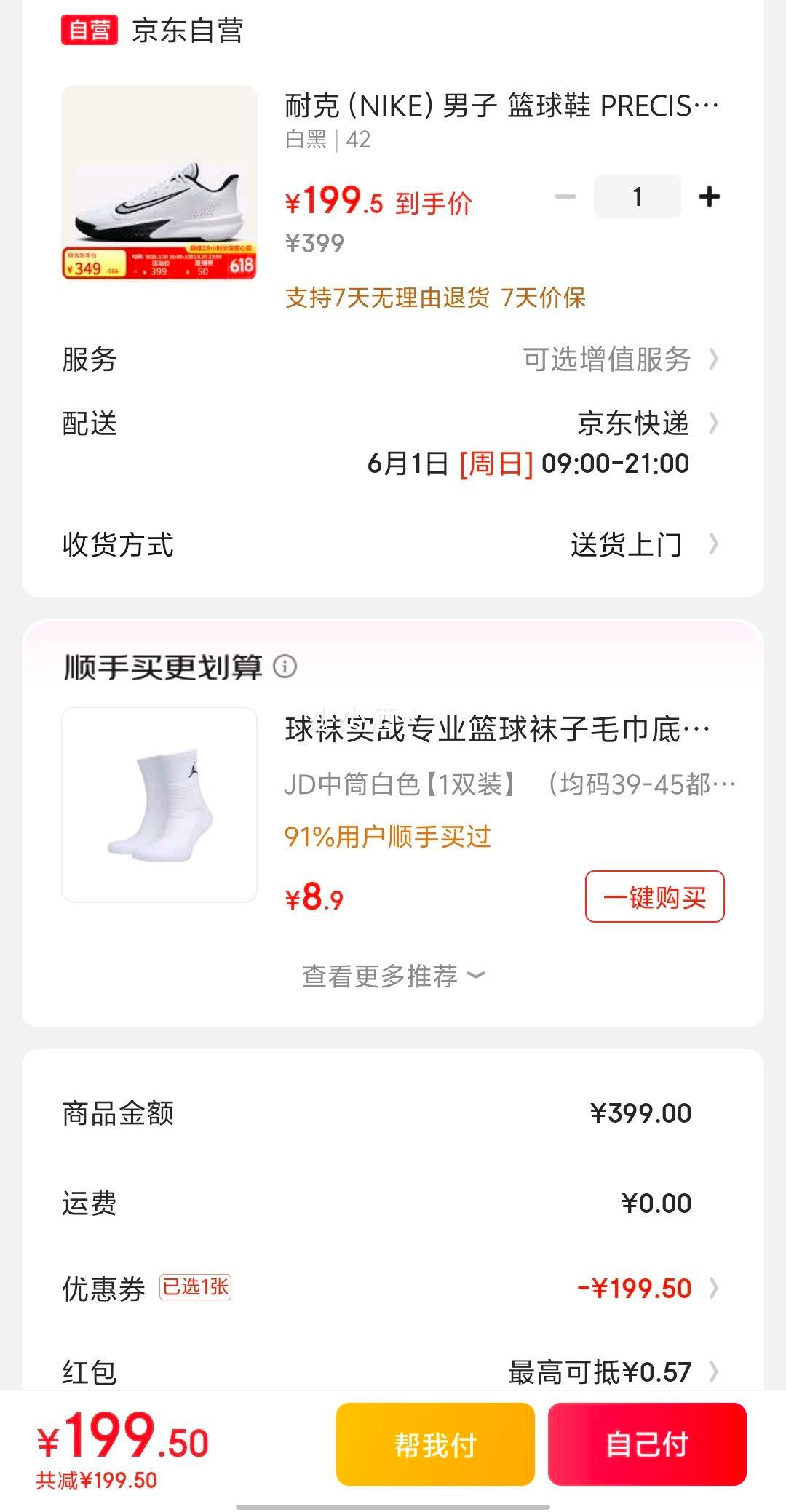The image size is (786, 1512).
Task: Increase the shoe quantity with plus
Action: 709,196
